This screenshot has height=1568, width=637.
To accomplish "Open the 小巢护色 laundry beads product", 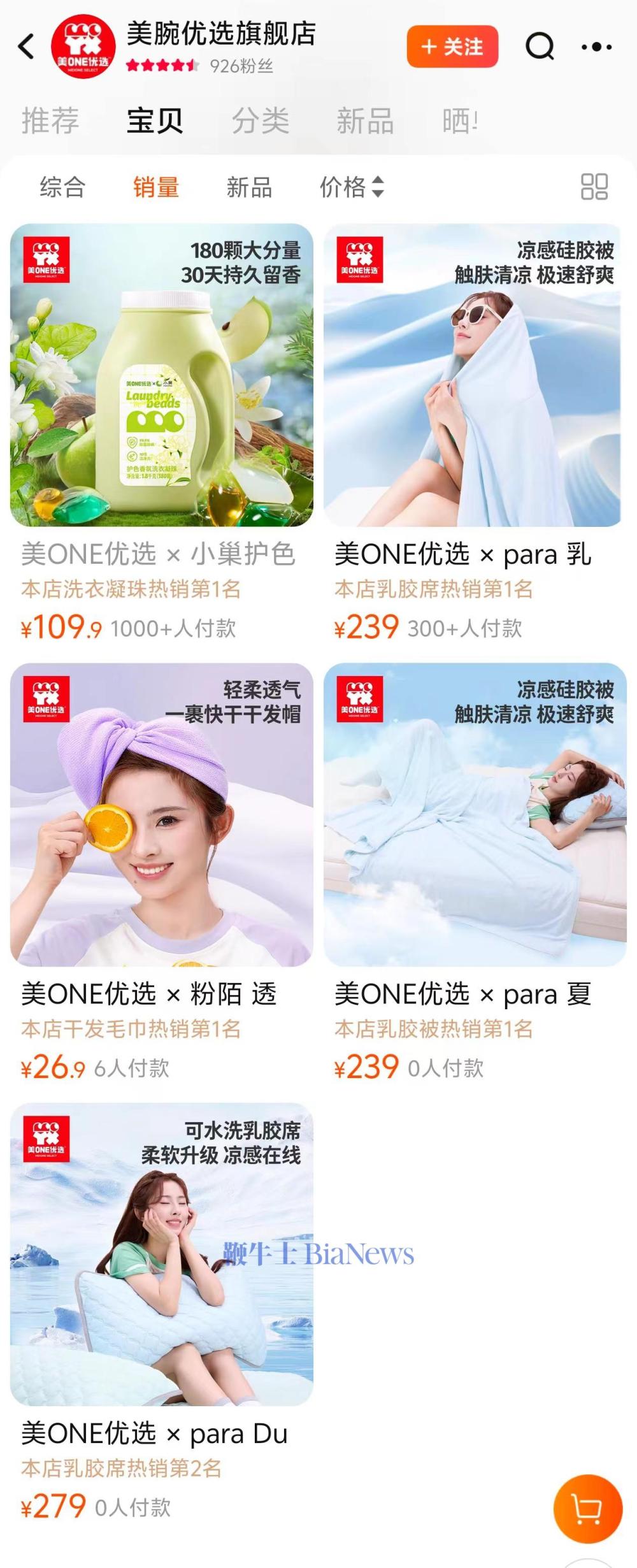I will click(x=162, y=375).
